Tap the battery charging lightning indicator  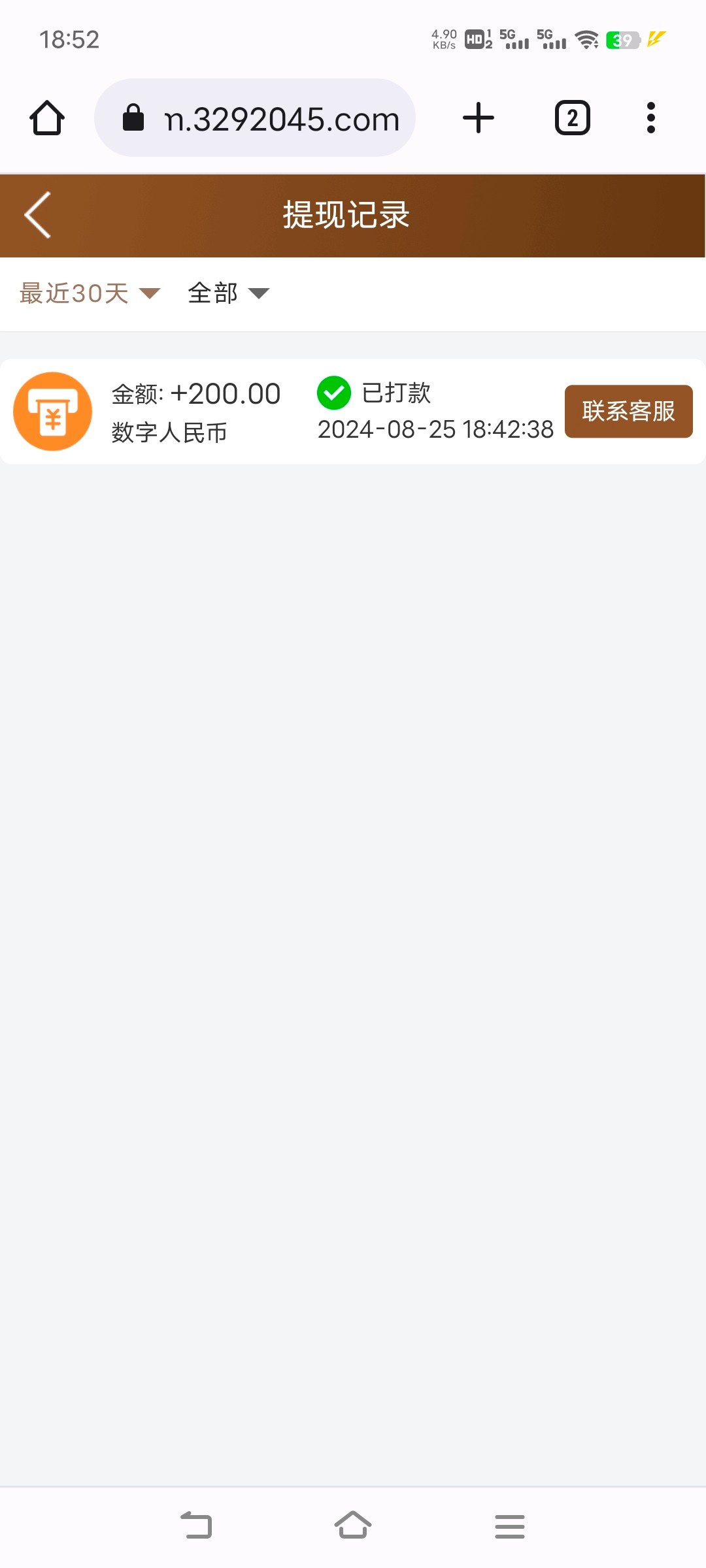[656, 39]
